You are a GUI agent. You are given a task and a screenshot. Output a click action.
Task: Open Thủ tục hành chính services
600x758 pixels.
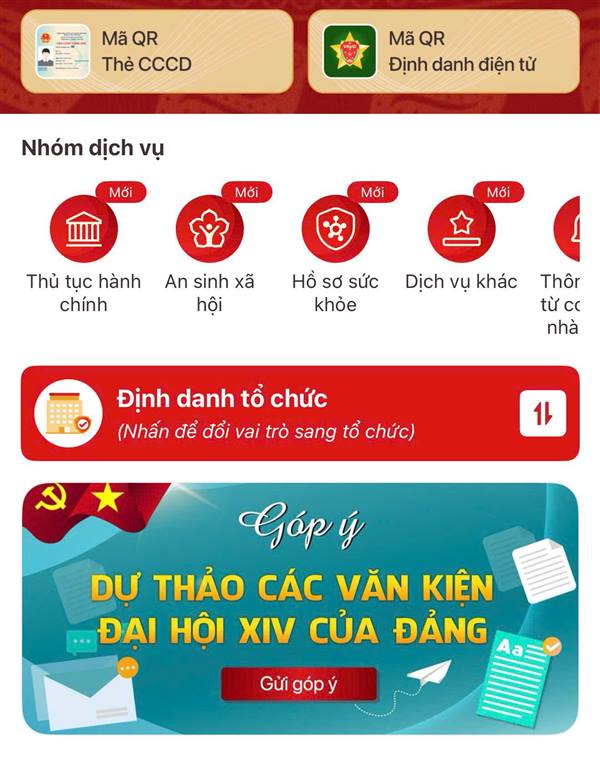point(84,229)
